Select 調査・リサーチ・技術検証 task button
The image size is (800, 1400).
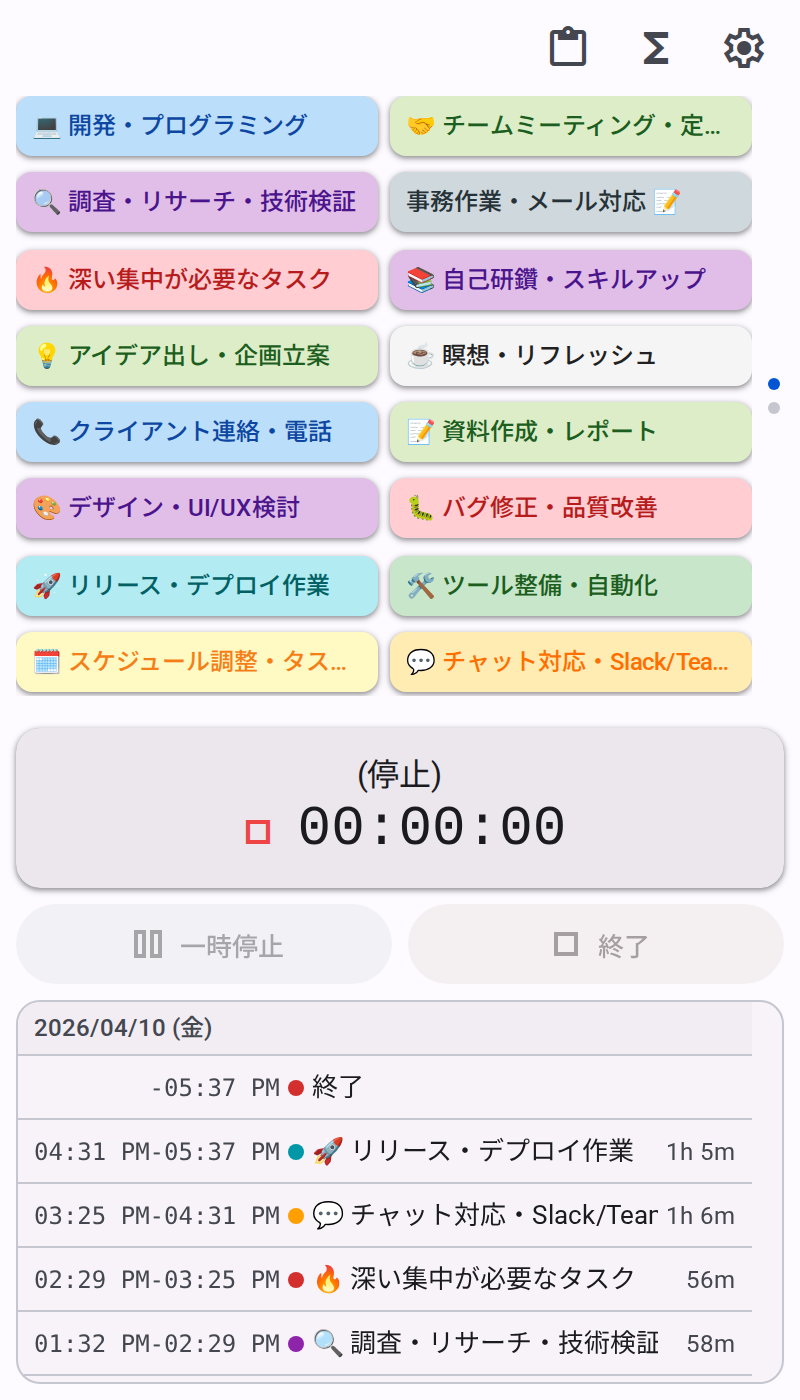tap(197, 202)
